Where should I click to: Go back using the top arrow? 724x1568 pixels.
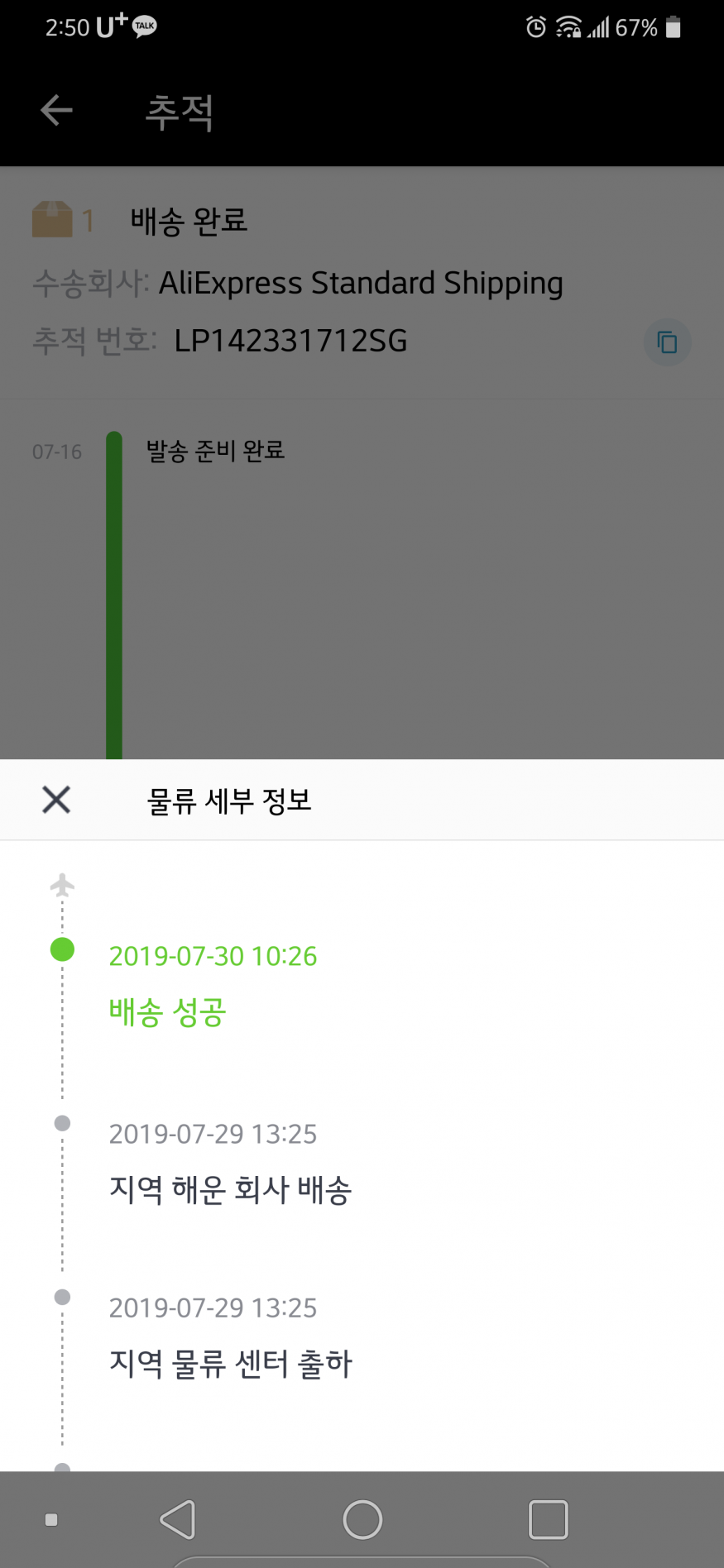click(56, 110)
